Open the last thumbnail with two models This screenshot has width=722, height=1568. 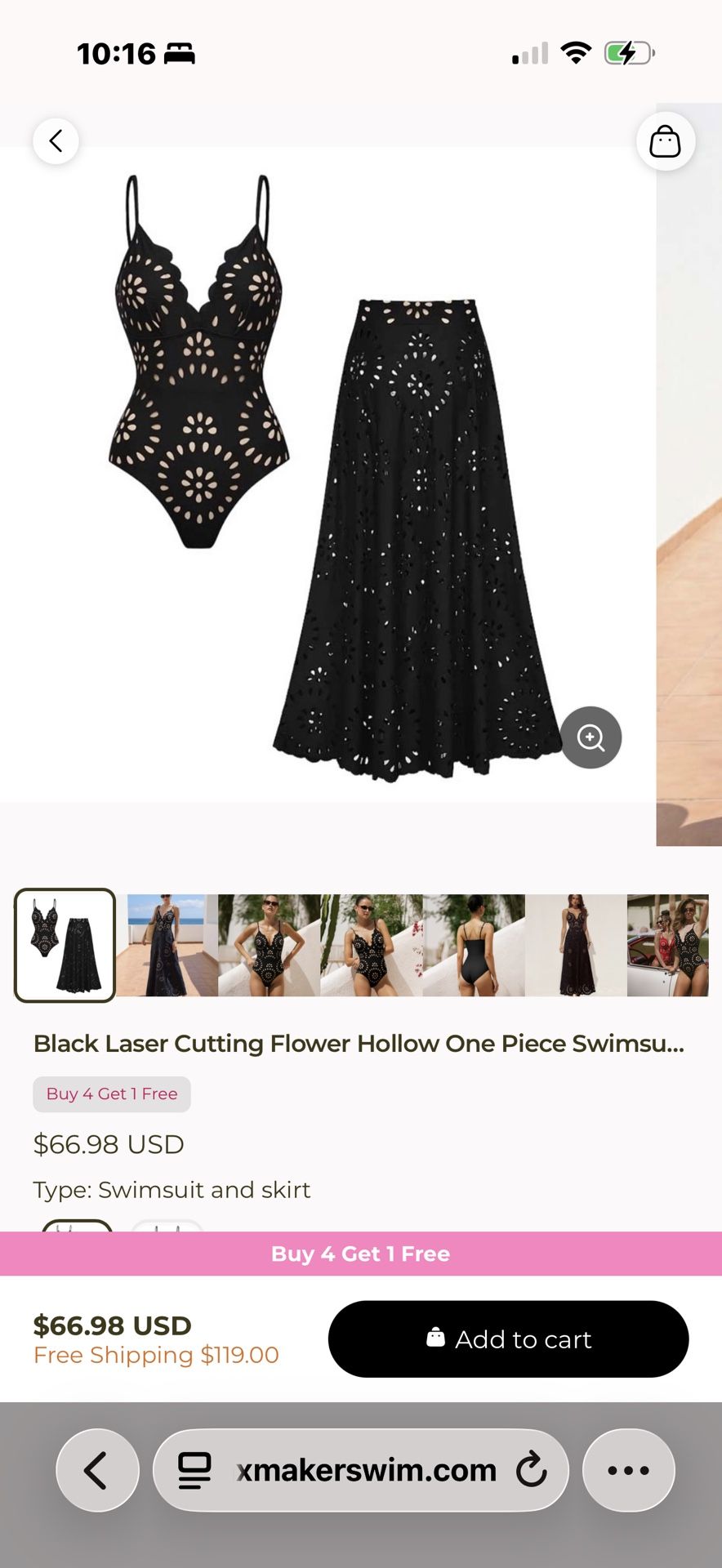(667, 945)
